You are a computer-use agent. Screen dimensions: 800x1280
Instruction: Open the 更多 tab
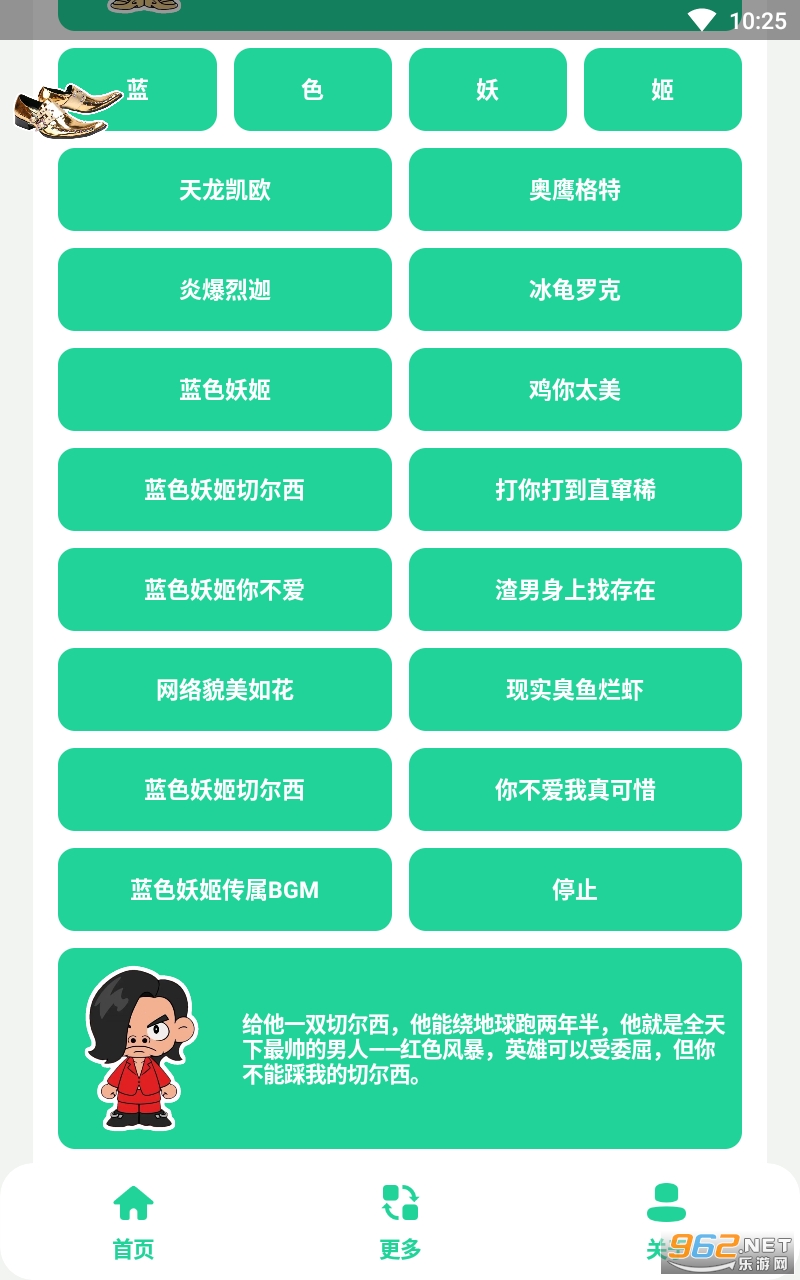(400, 1222)
